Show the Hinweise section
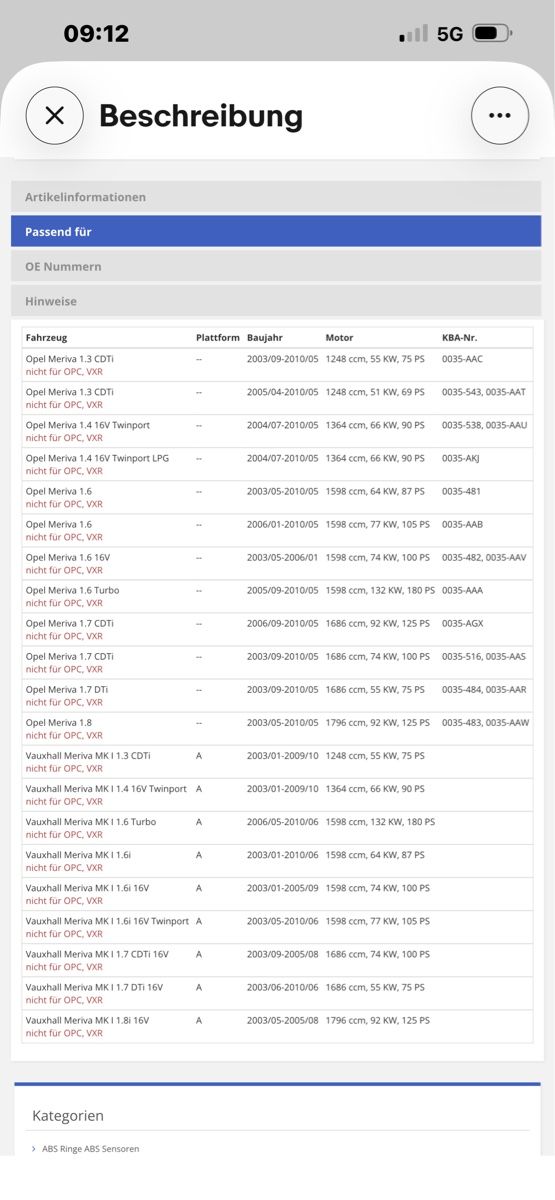The image size is (555, 1200). (x=276, y=301)
